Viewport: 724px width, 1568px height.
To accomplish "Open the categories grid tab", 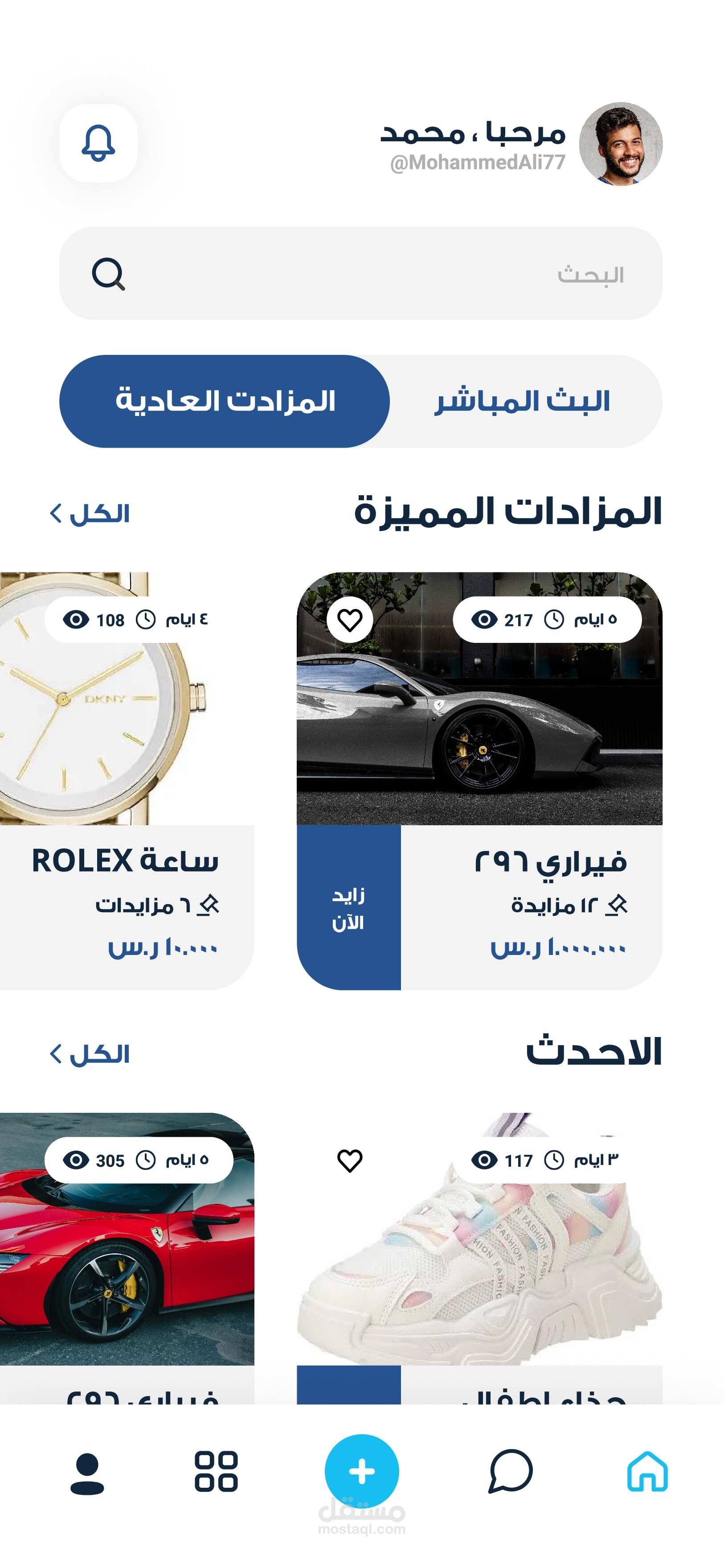I will coord(216,1471).
